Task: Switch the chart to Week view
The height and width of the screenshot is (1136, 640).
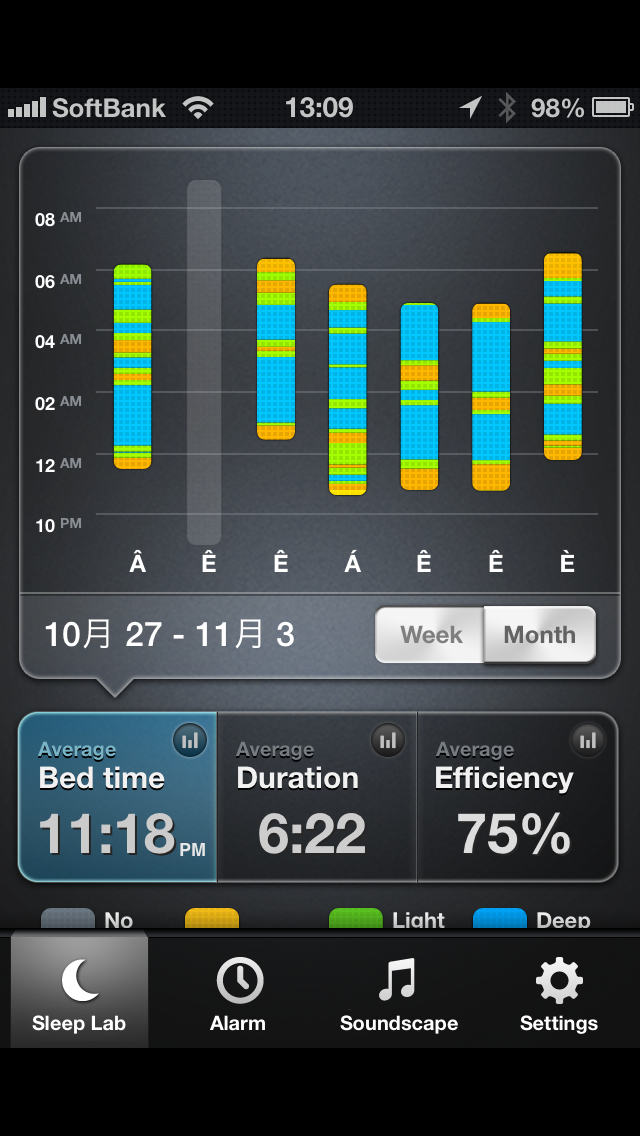Action: pyautogui.click(x=430, y=635)
